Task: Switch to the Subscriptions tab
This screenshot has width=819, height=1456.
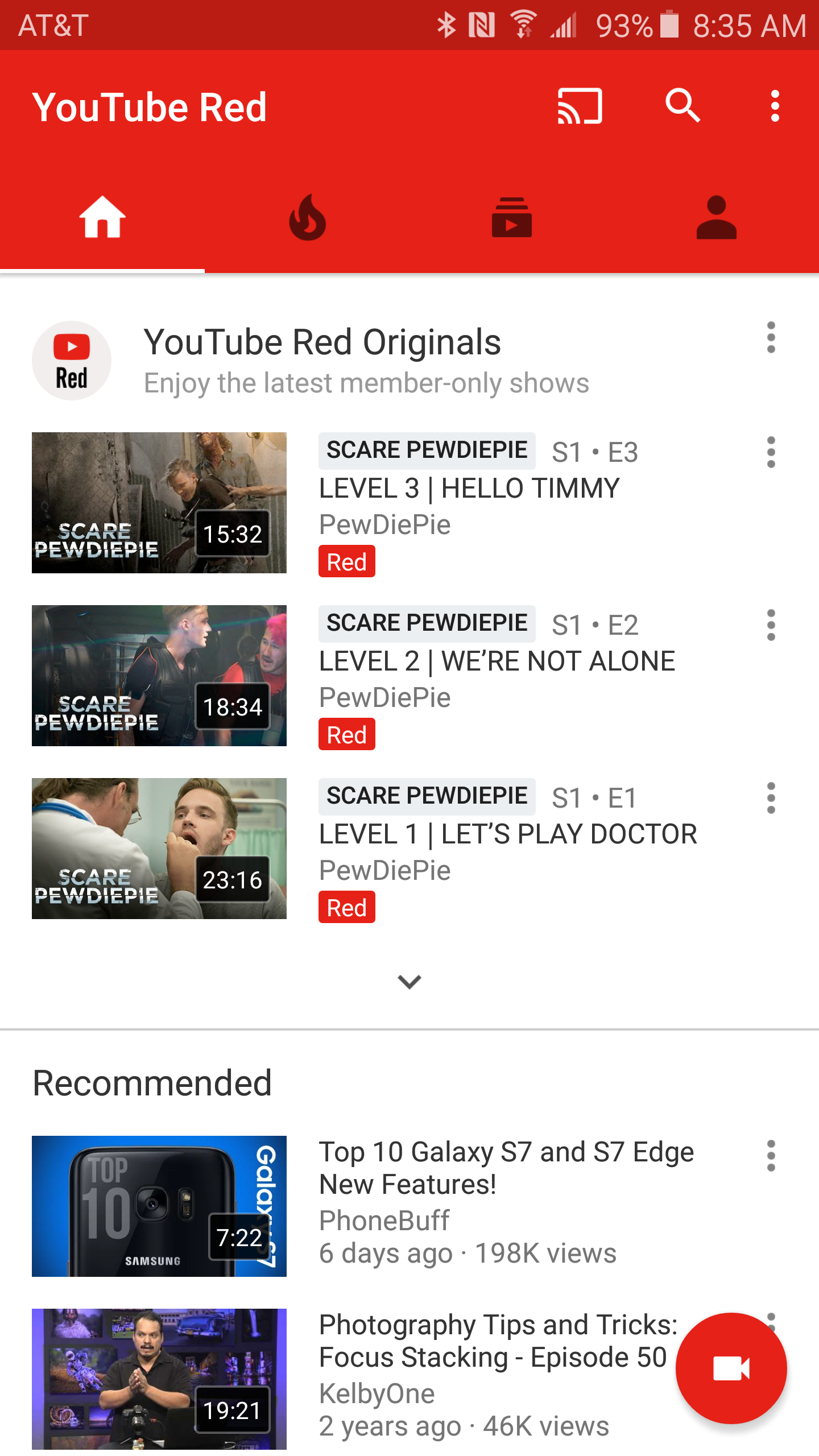Action: pyautogui.click(x=512, y=218)
